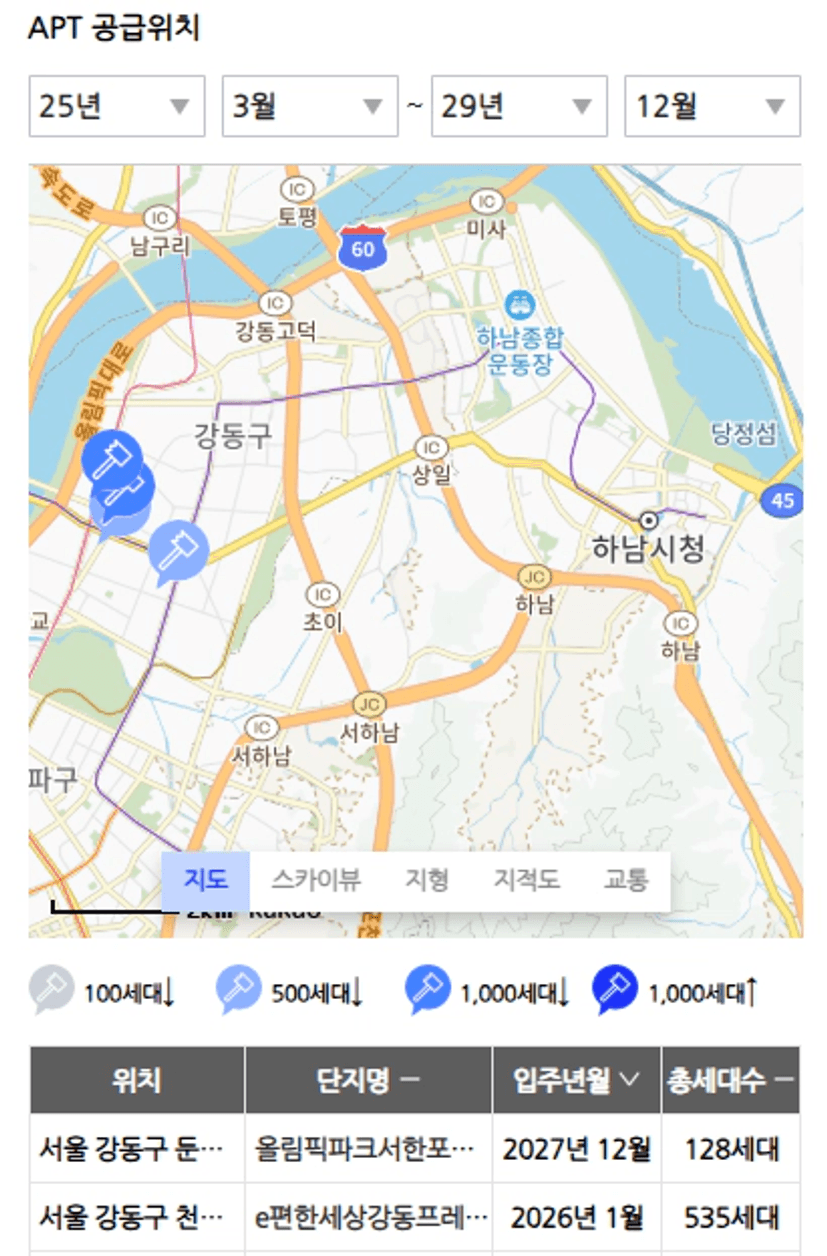Open the end year dropdown showing 29년
The image size is (827, 1256).
pos(518,106)
